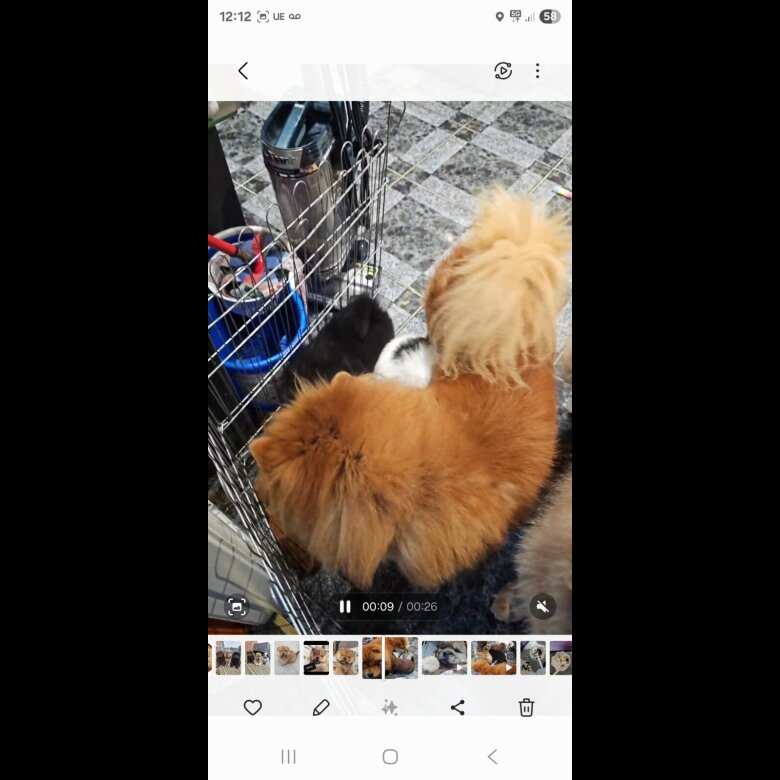Share this video

pos(458,708)
